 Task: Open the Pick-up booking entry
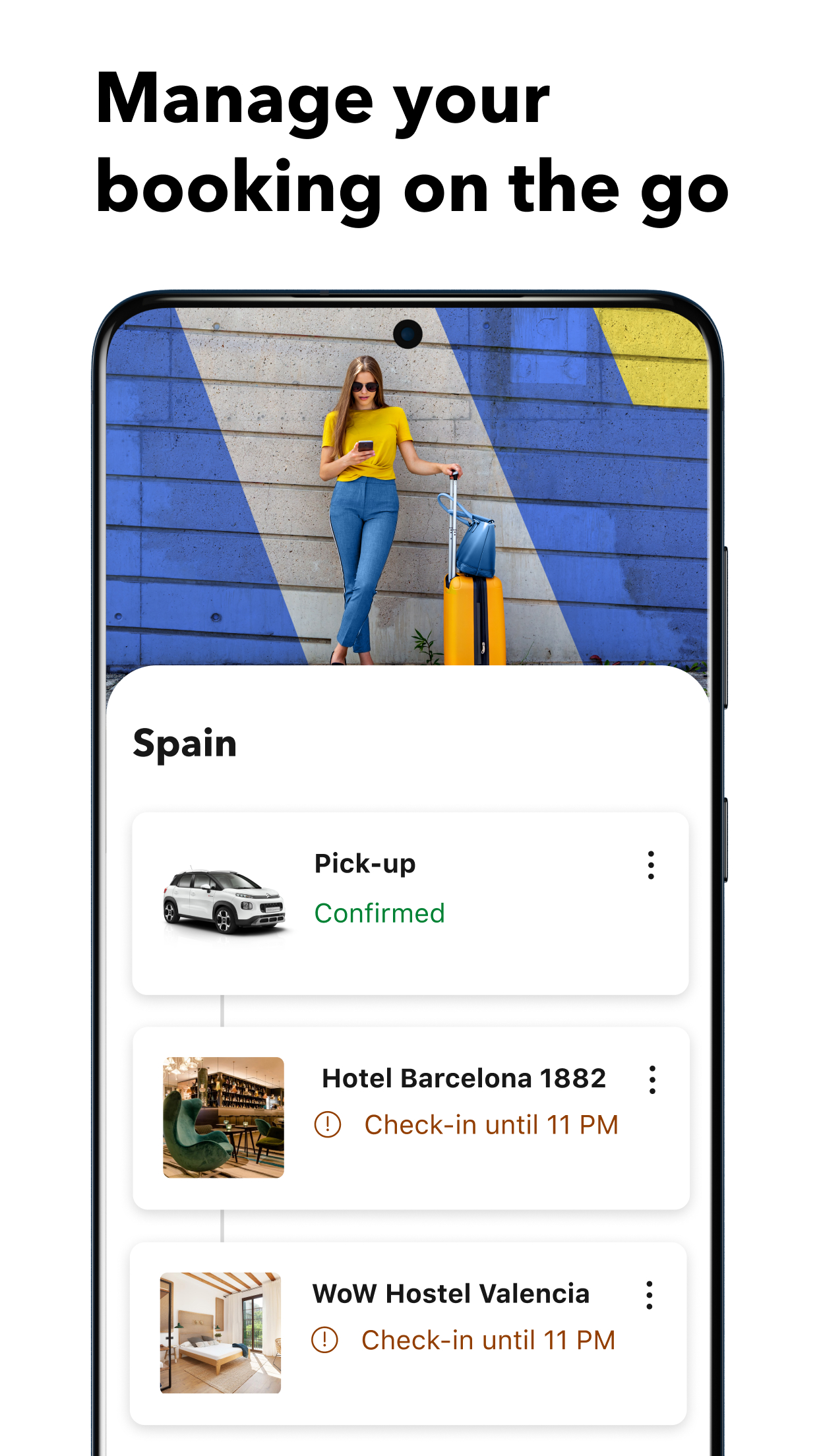[365, 863]
